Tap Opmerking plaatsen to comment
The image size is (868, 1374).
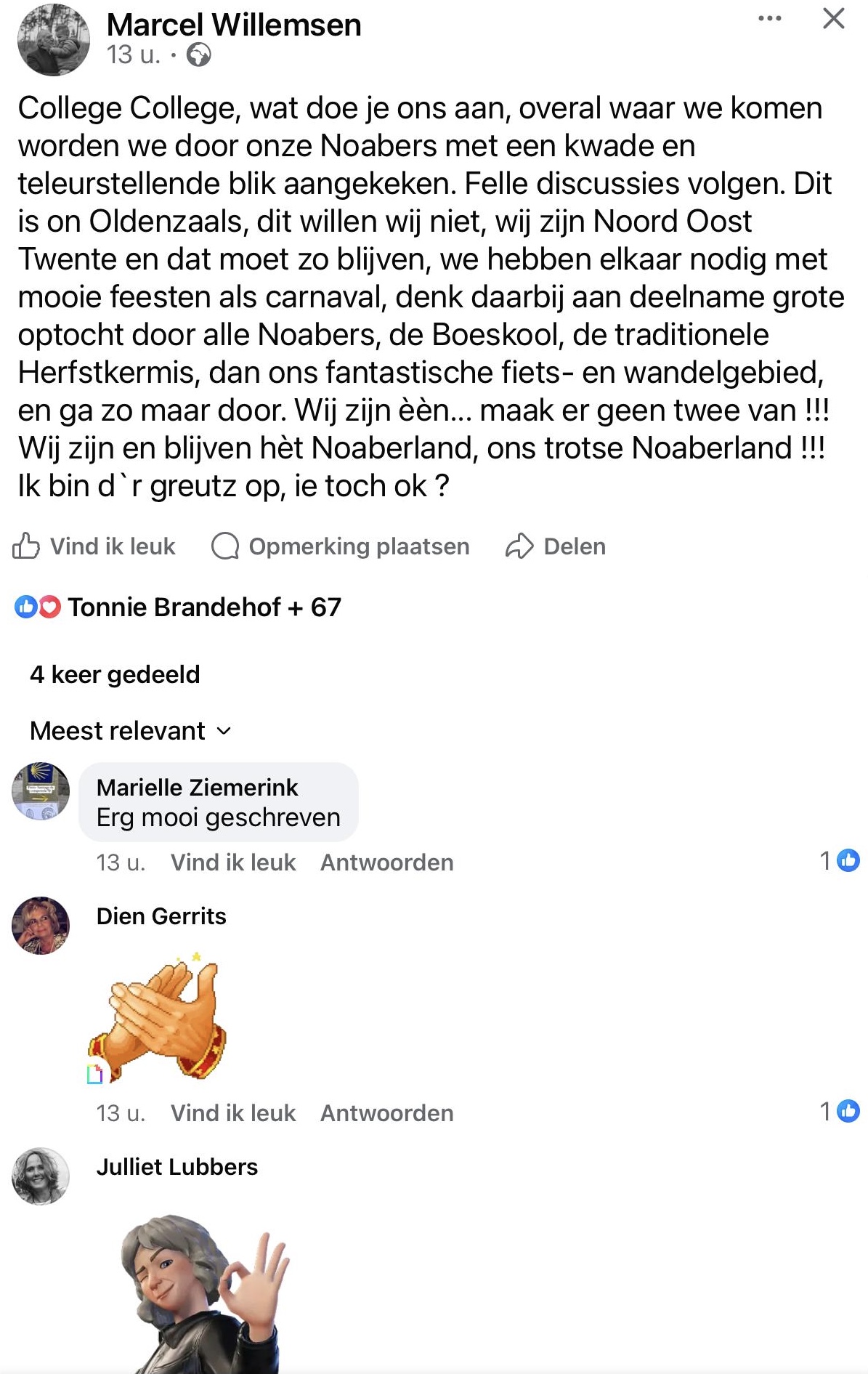pyautogui.click(x=341, y=546)
